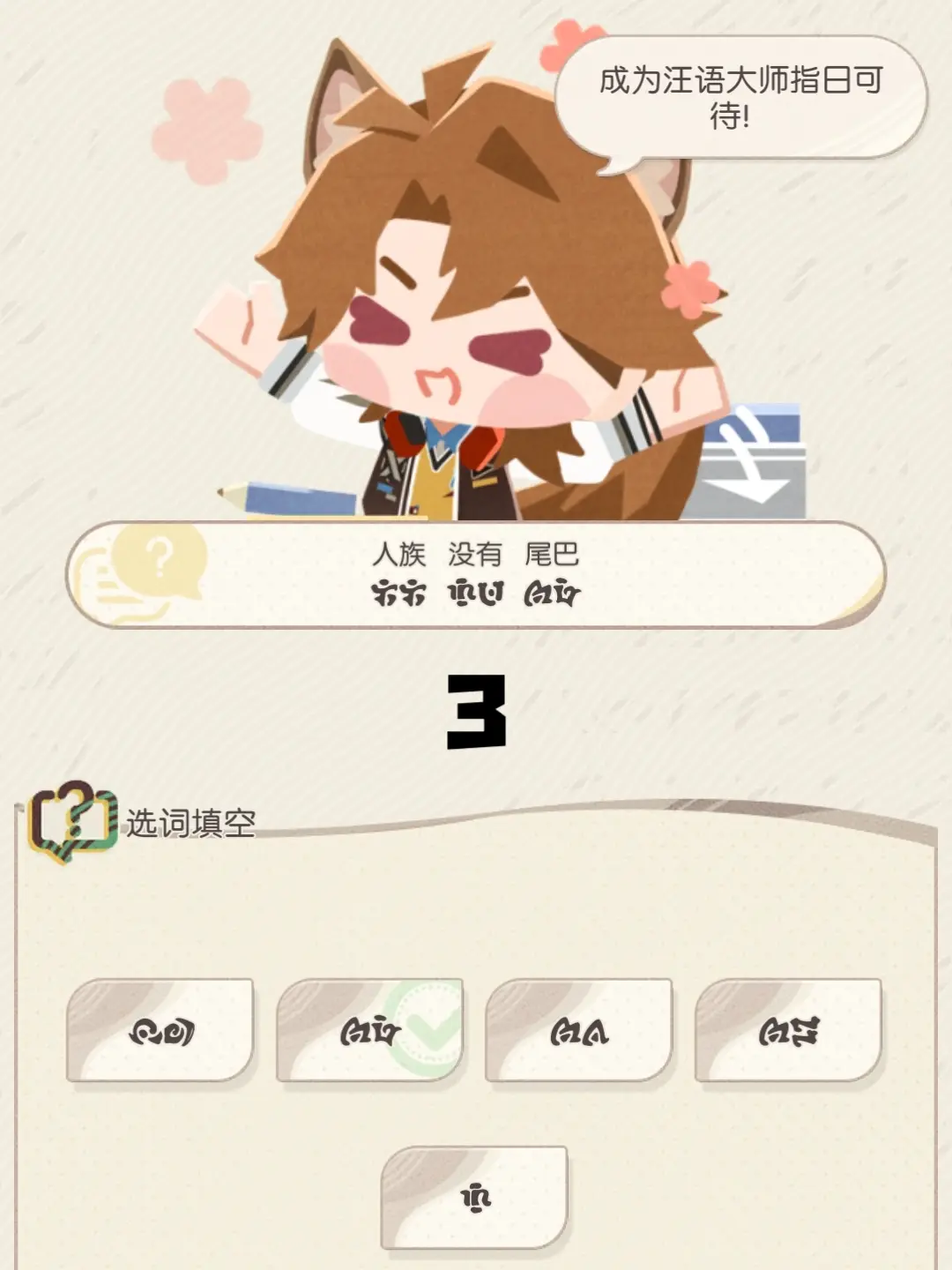
Task: Pick the answer tile with a single glyph
Action: tap(474, 1198)
